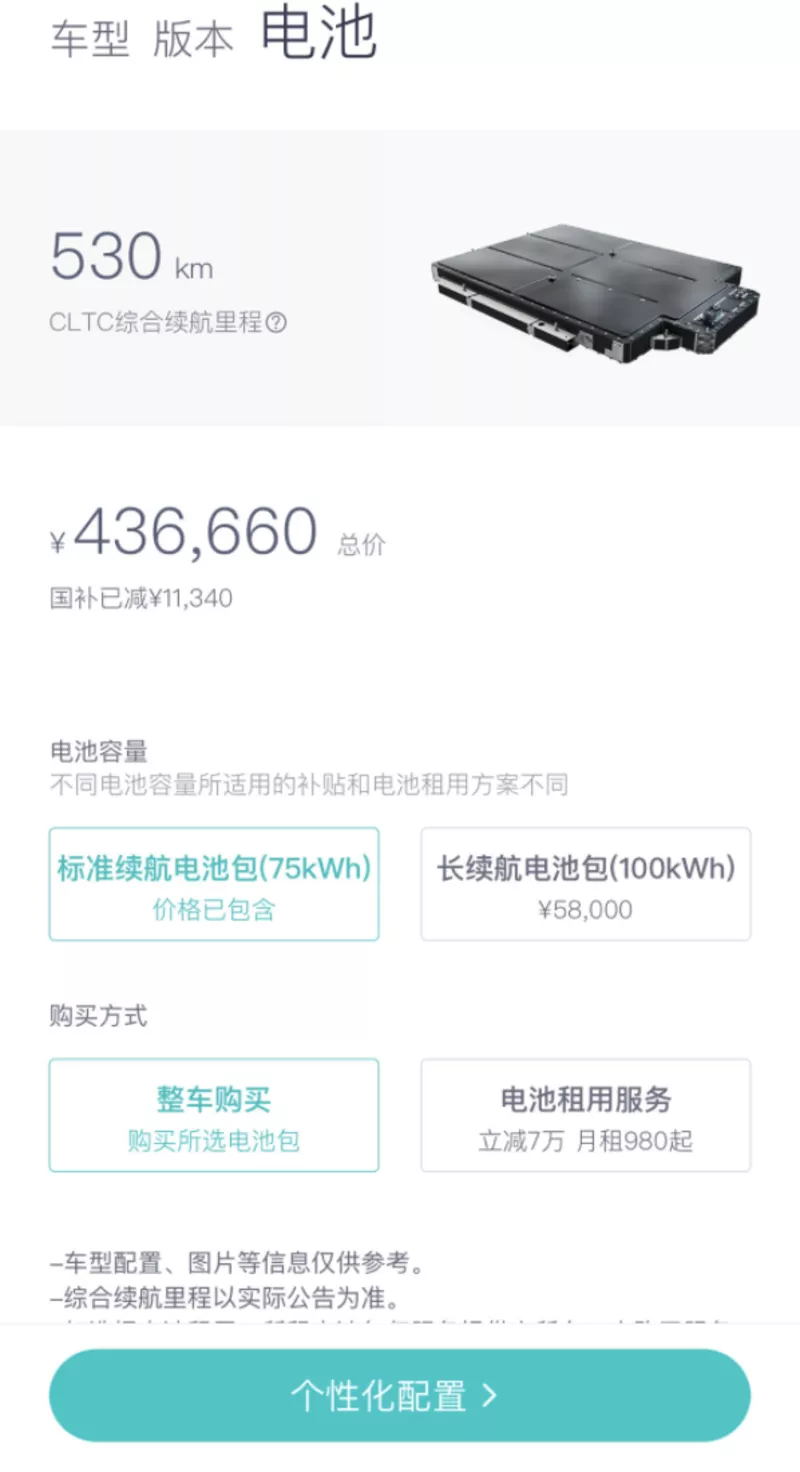This screenshot has width=800, height=1472.
Task: Switch to the 车型 tab
Action: [x=90, y=40]
